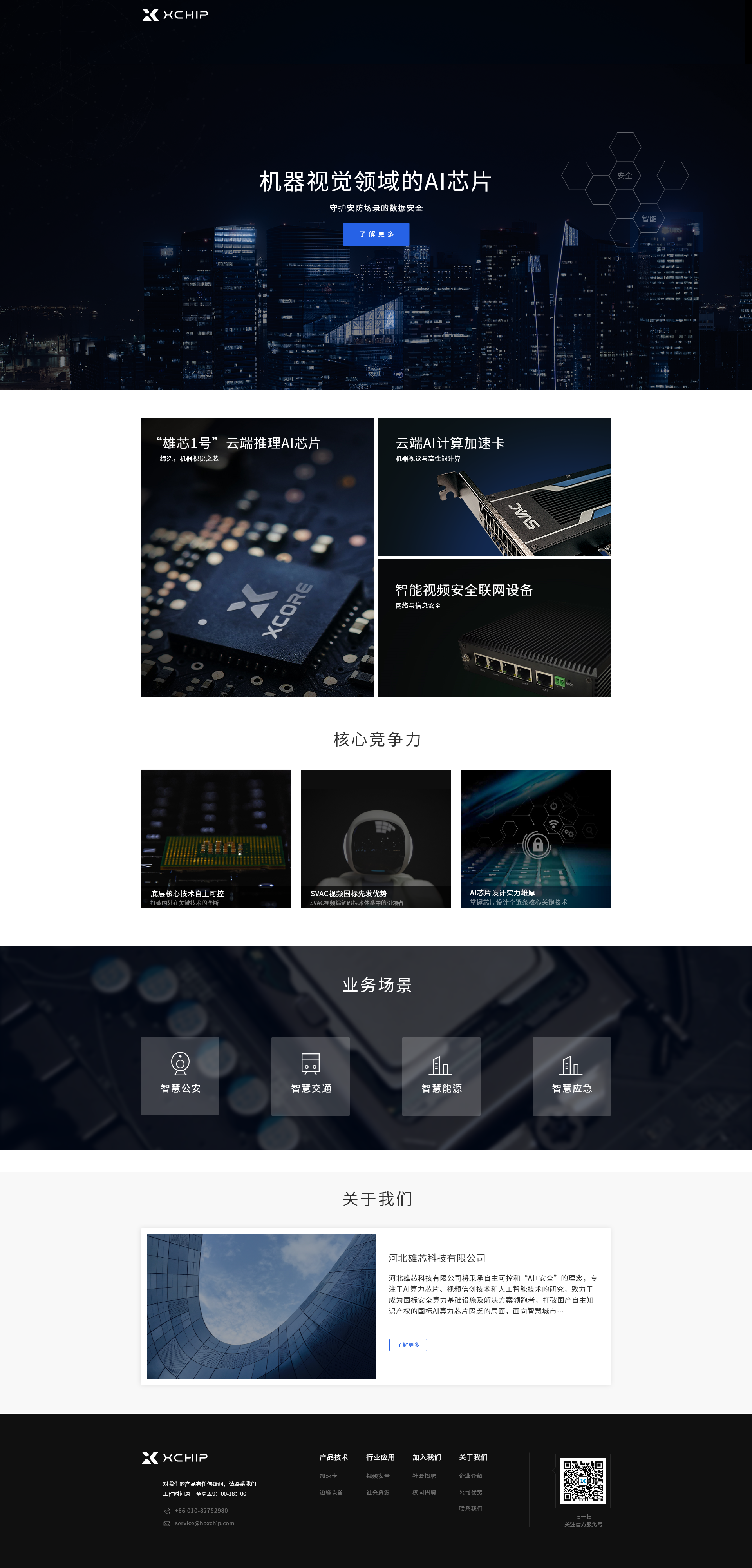The height and width of the screenshot is (1568, 752).
Task: Open the 企业介绍 footer link
Action: pos(470,1476)
